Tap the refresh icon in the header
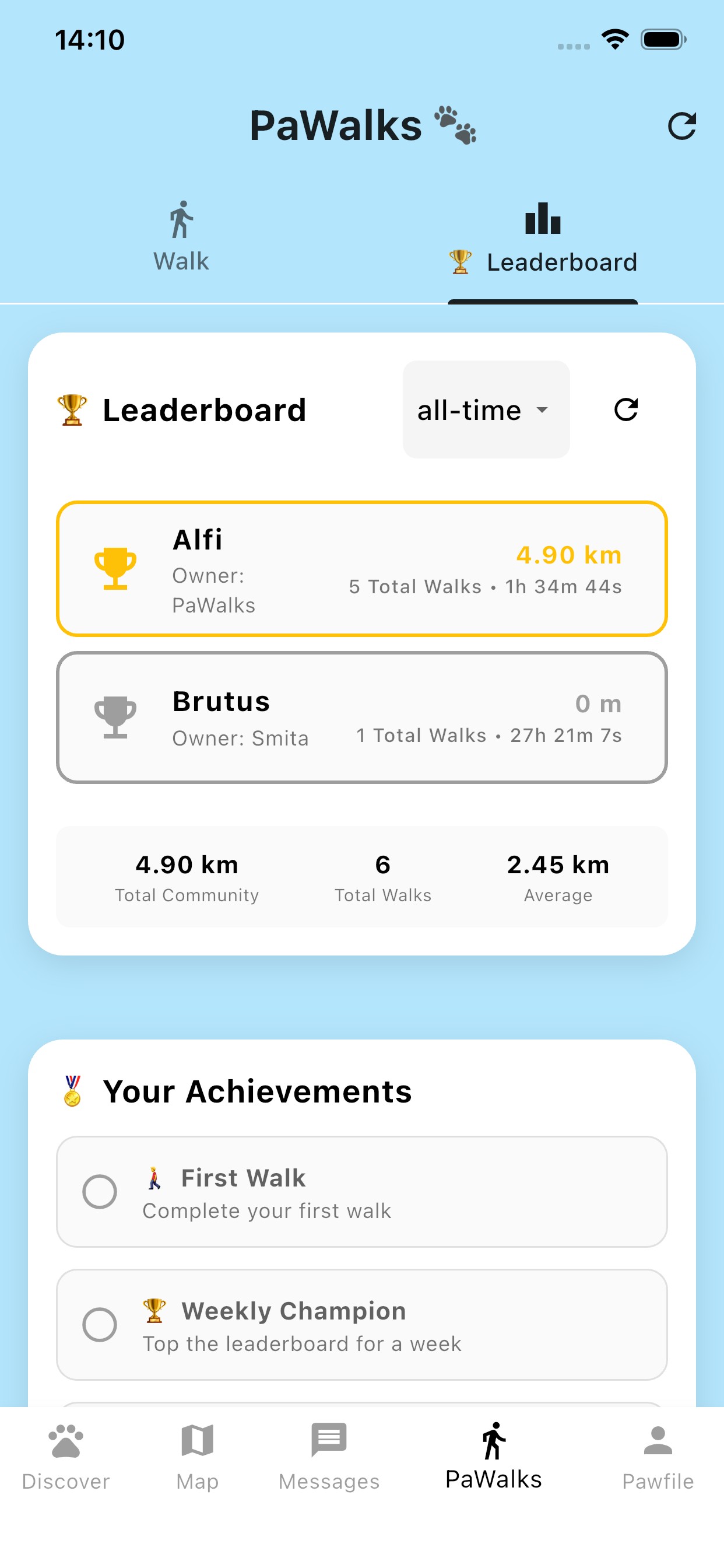Viewport: 724px width, 1568px height. [x=683, y=125]
